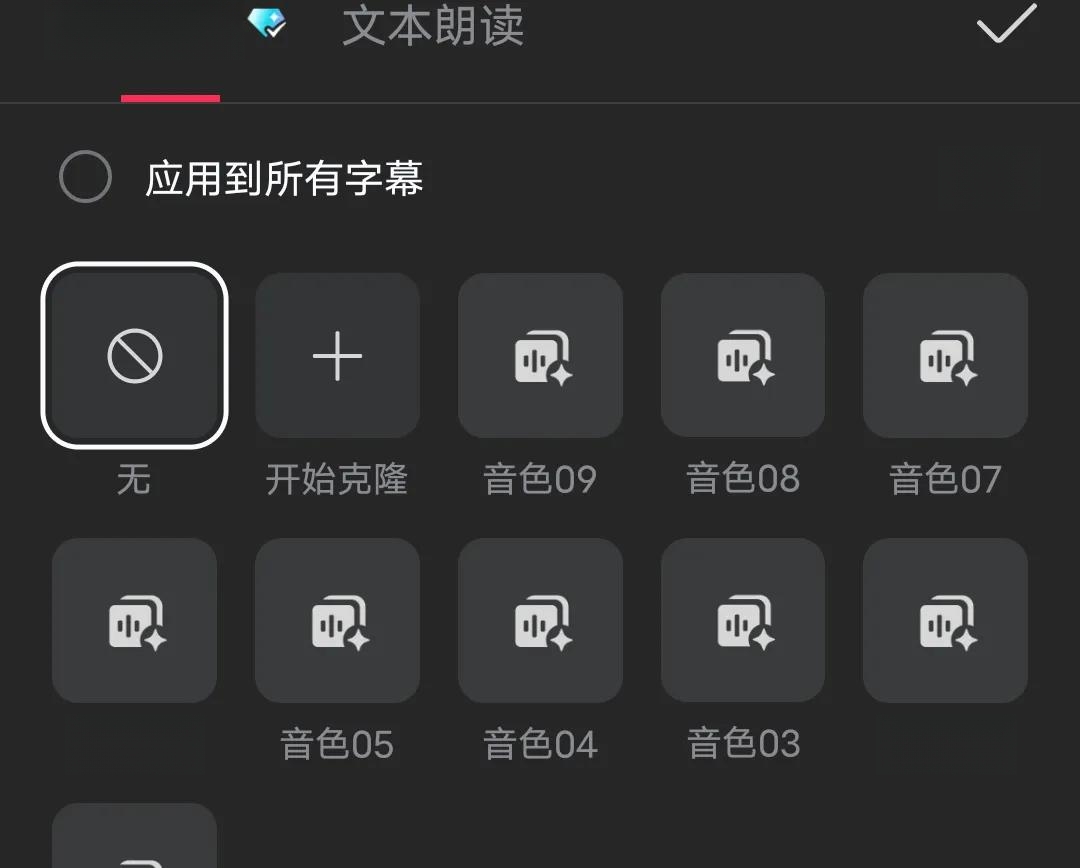Choose voice 音色04
1080x868 pixels.
point(540,621)
